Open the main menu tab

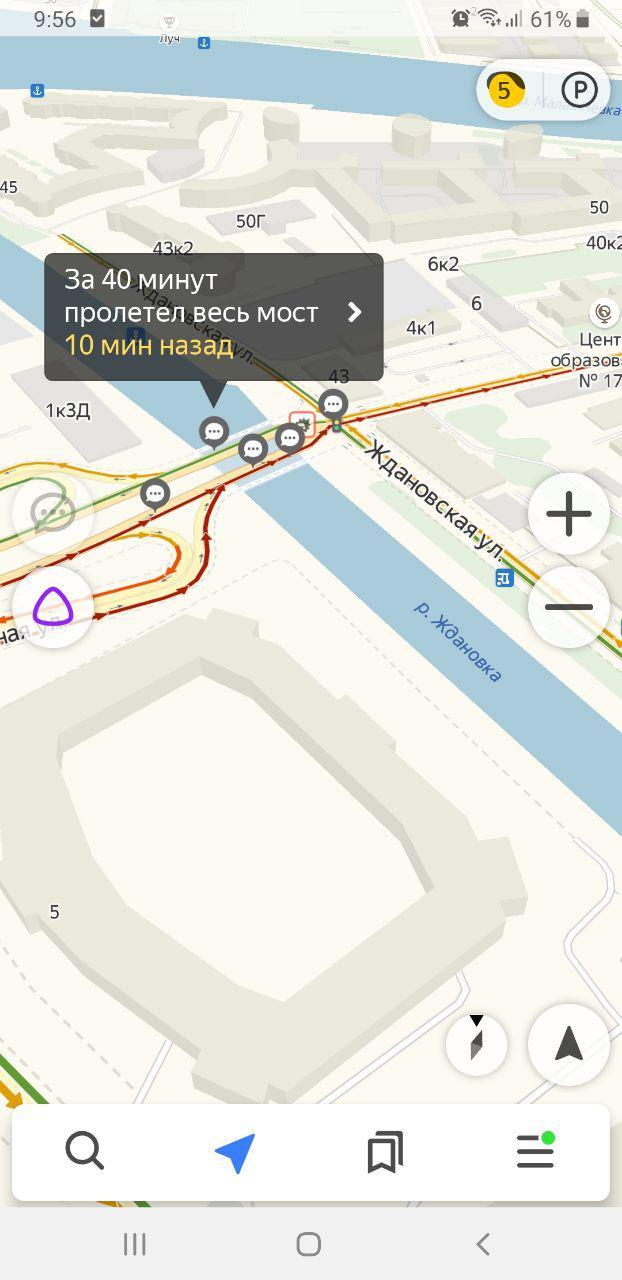535,1152
